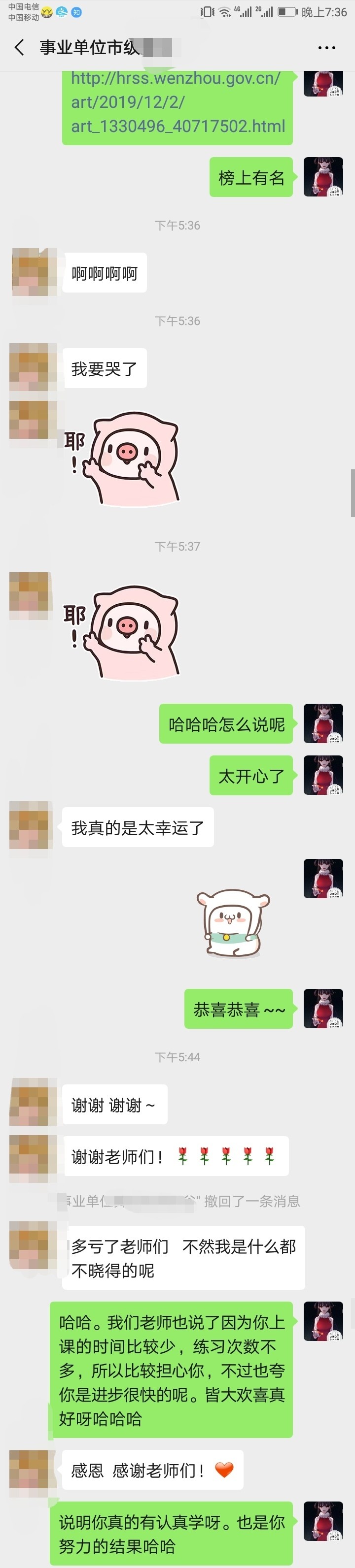Tap the avatar beside 我真的是太幸运了
The image size is (355, 1568).
29,825
